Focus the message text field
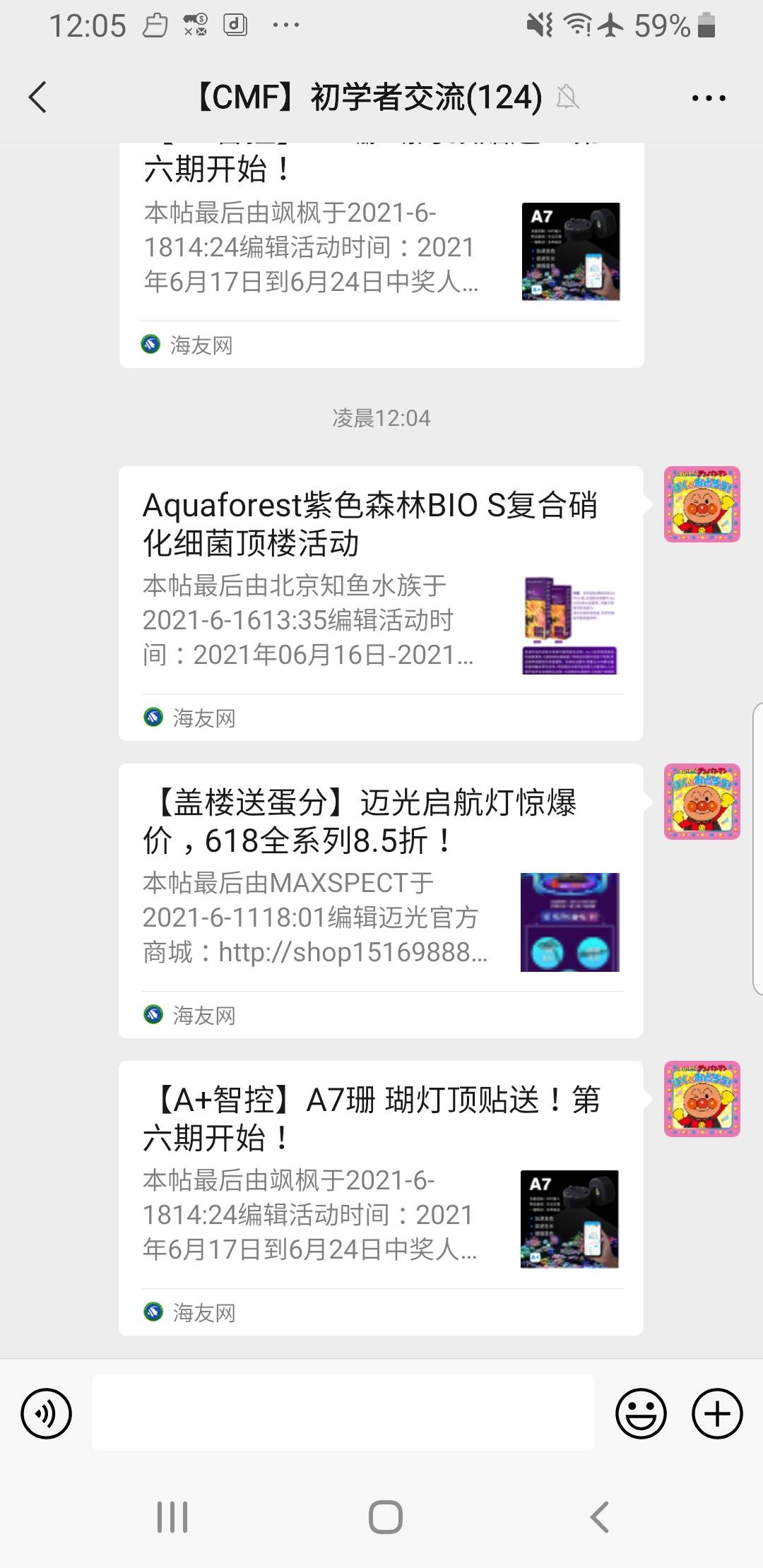This screenshot has width=763, height=1568. [x=343, y=1413]
